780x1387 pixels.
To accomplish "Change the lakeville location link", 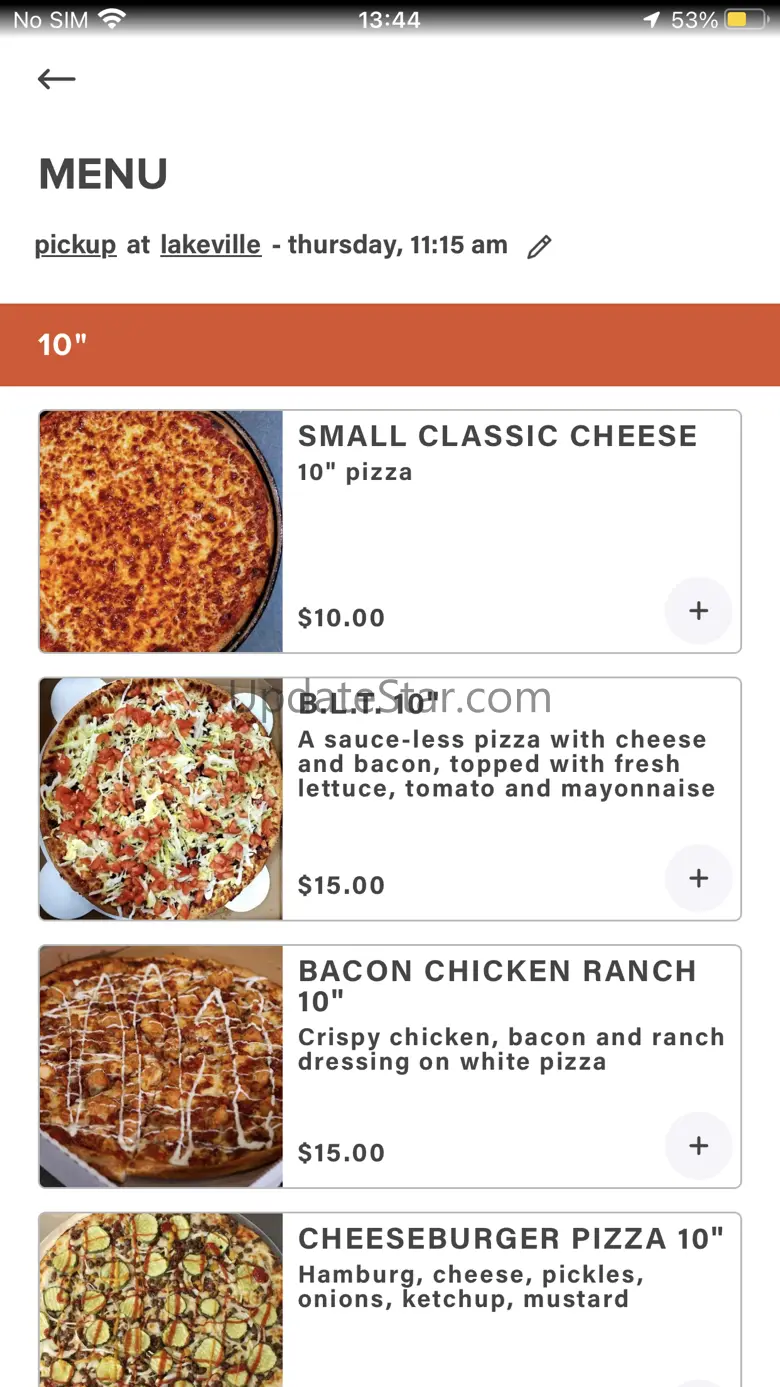I will 210,245.
